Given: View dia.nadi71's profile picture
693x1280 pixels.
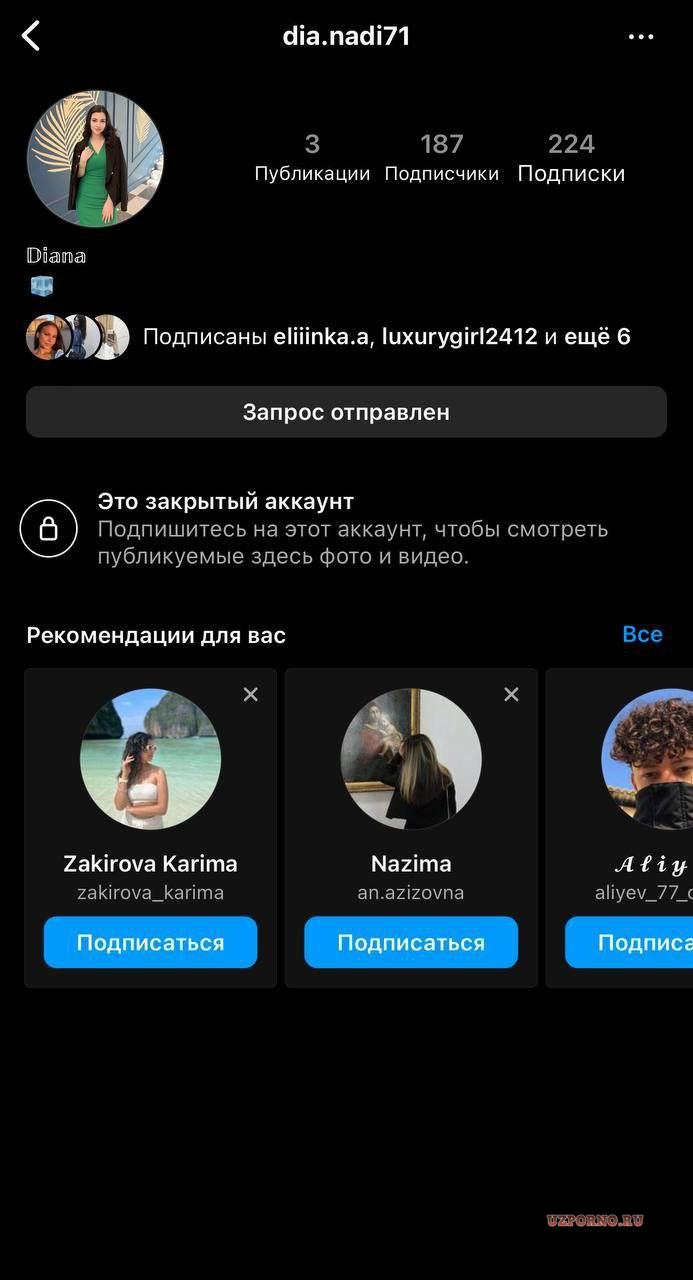Looking at the screenshot, I should [x=95, y=159].
